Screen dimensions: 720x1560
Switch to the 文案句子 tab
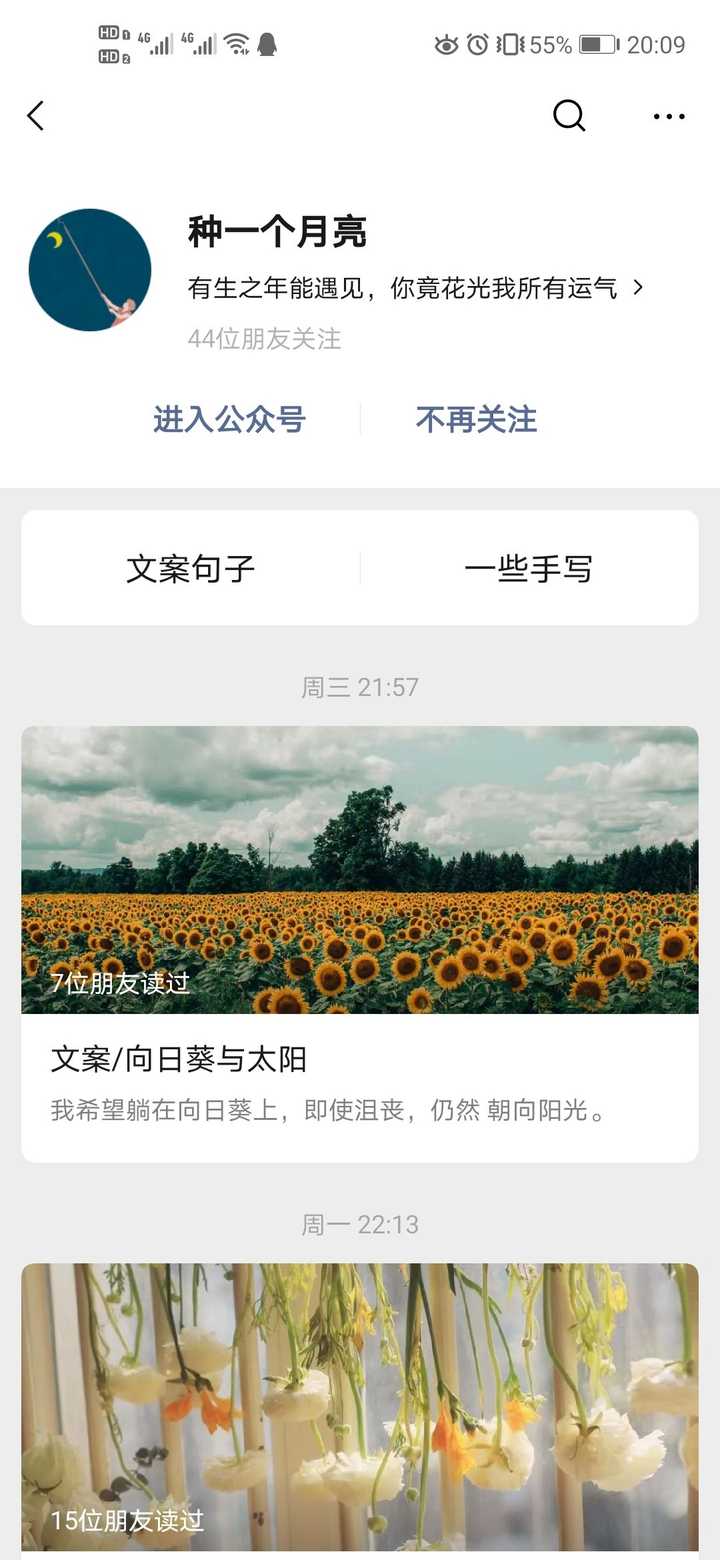pyautogui.click(x=191, y=568)
